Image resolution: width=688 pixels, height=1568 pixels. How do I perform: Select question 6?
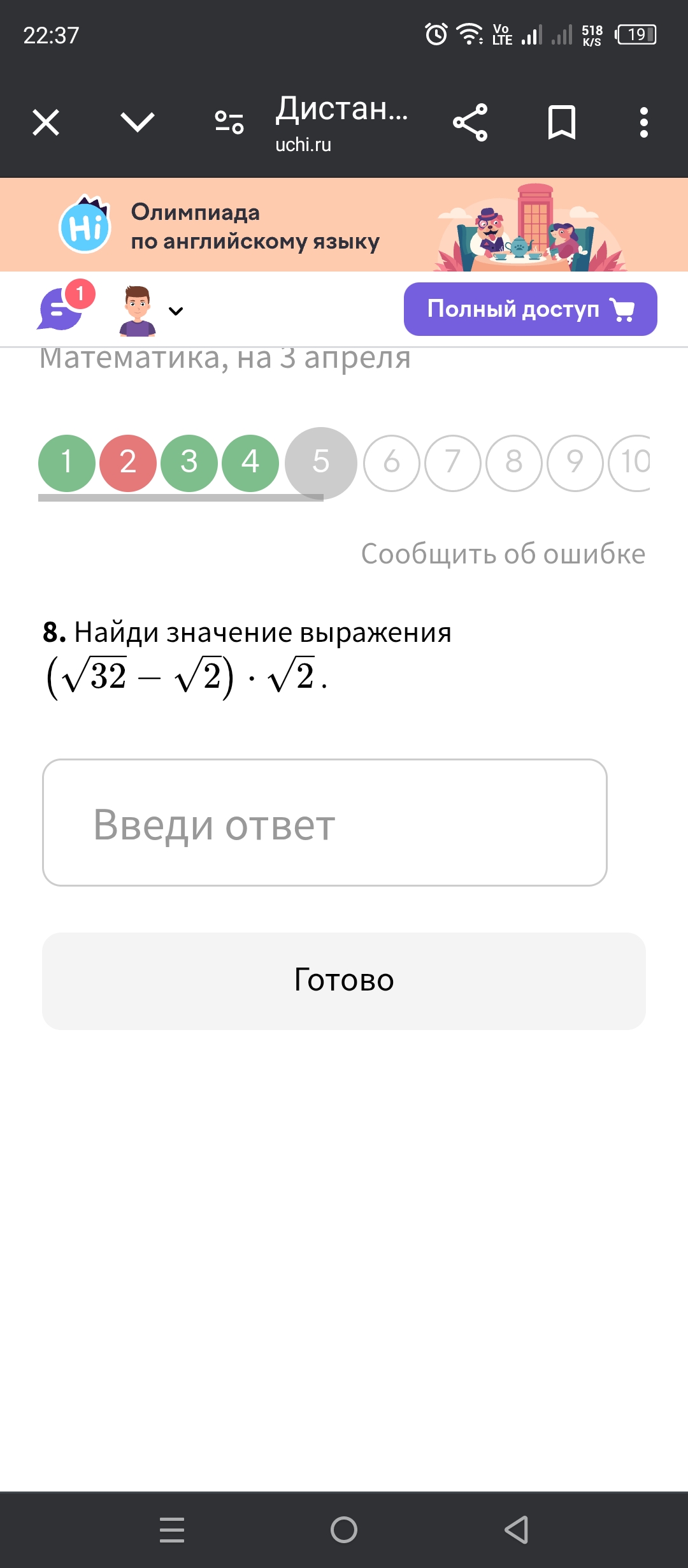tap(392, 463)
